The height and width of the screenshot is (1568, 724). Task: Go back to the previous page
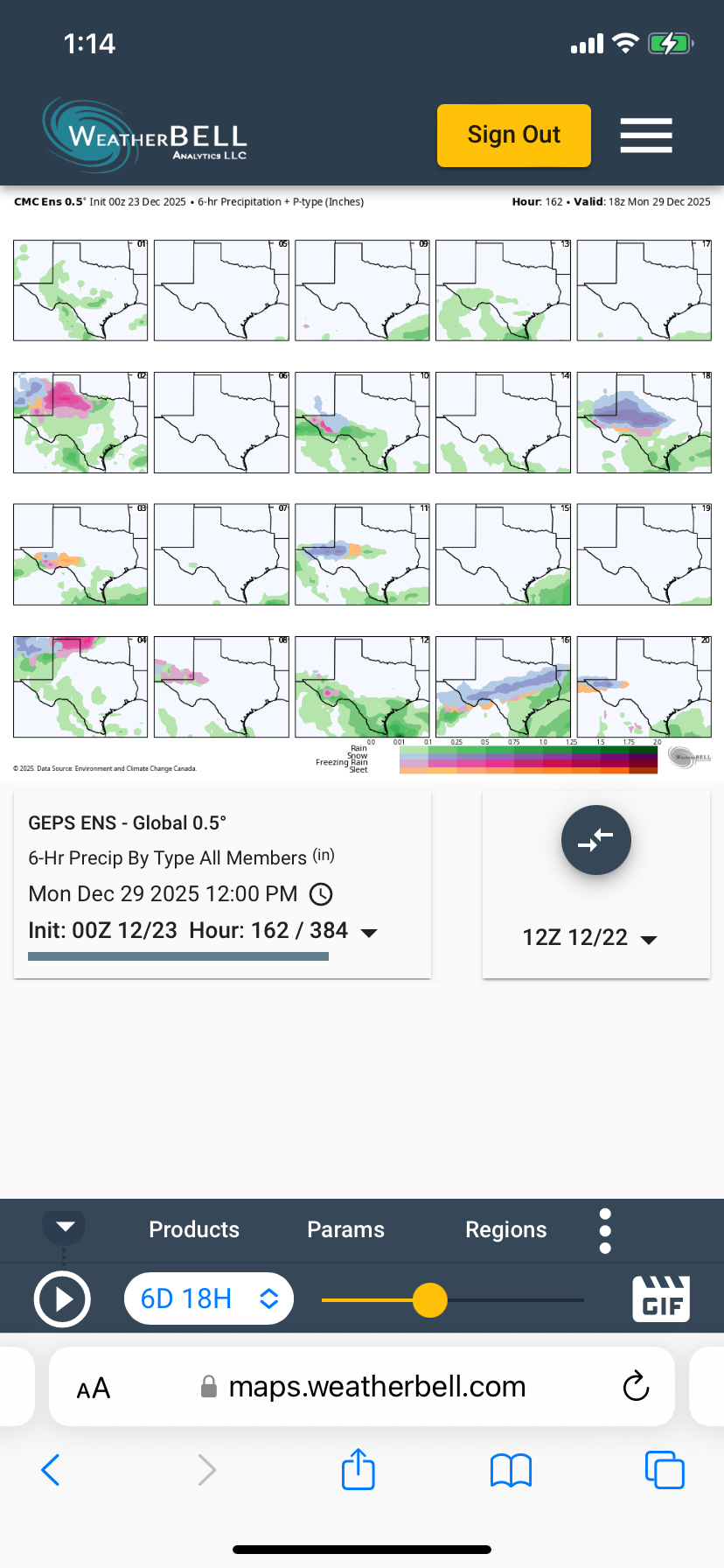coord(51,1470)
